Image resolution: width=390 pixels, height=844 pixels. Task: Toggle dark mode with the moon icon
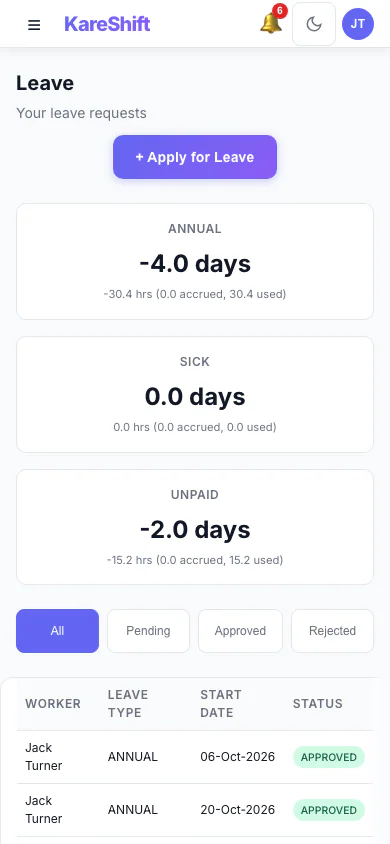point(314,24)
